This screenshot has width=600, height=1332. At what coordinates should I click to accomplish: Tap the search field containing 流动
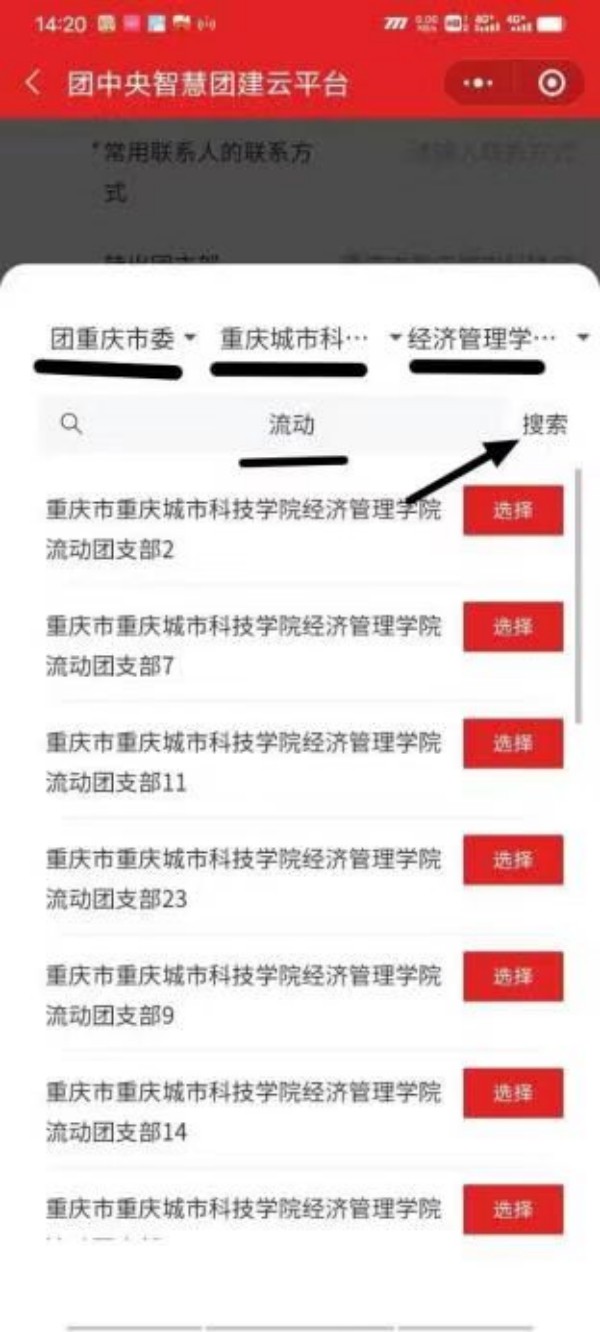point(290,424)
